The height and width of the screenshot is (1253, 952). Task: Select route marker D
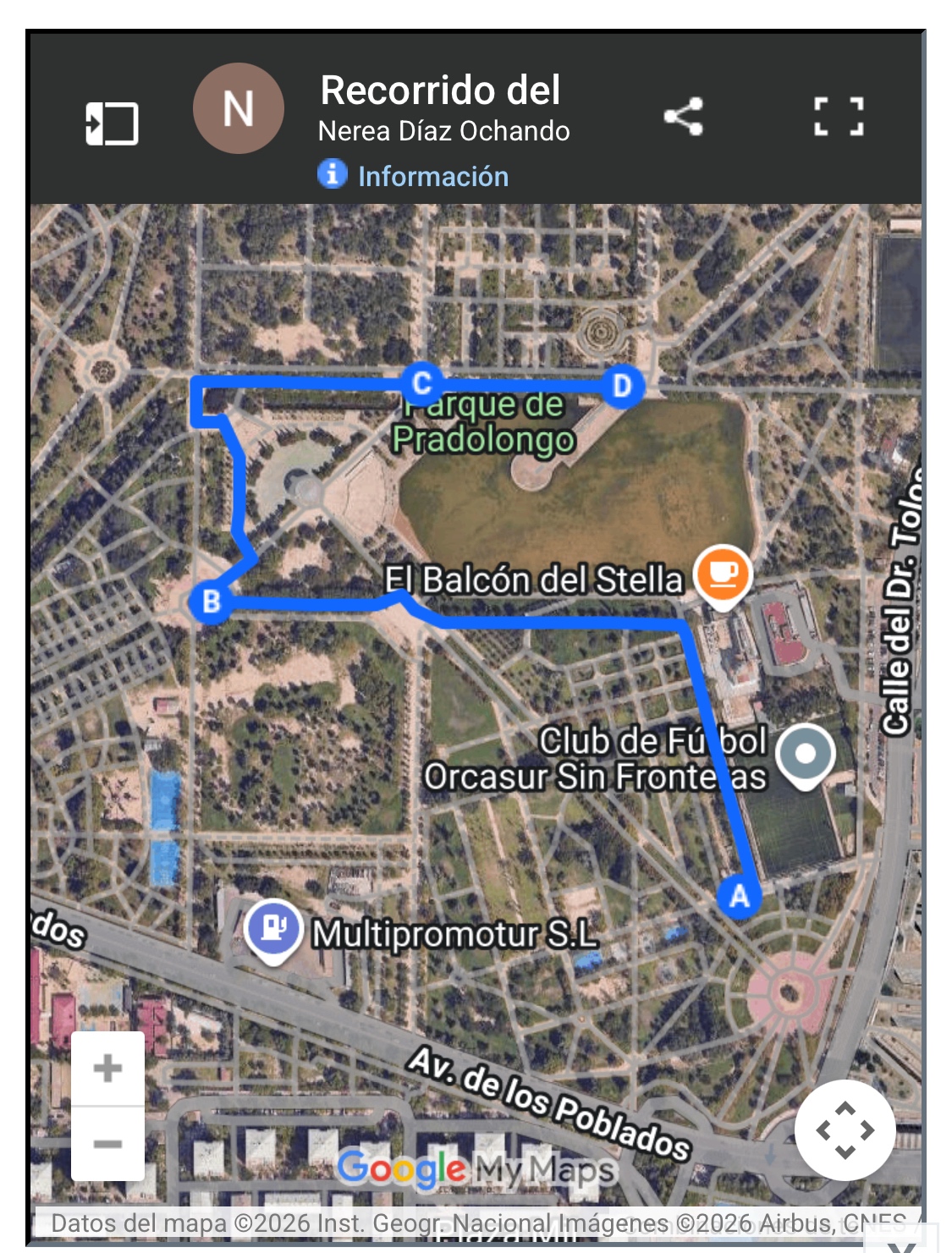point(623,386)
